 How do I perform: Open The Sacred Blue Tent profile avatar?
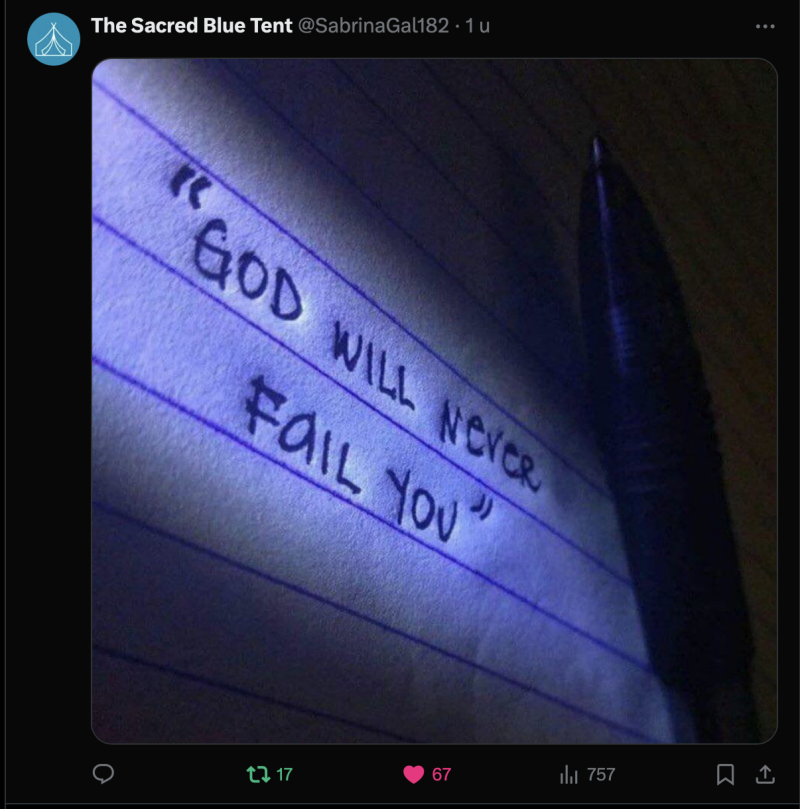pos(53,40)
